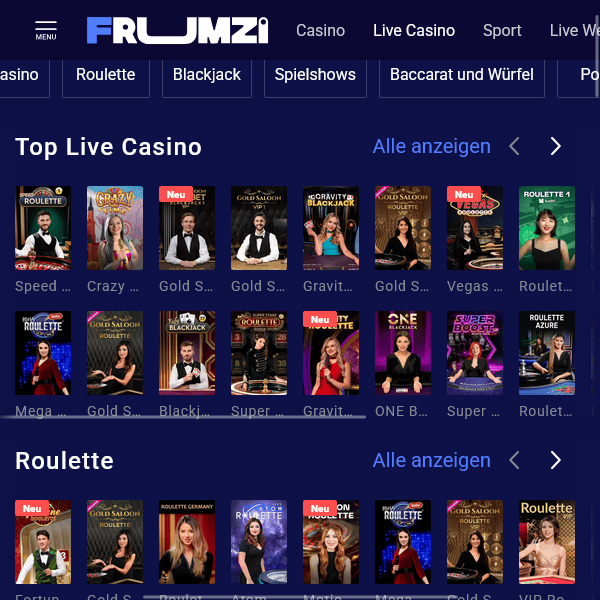
Task: Show next Top Live Casino games
Action: (555, 147)
